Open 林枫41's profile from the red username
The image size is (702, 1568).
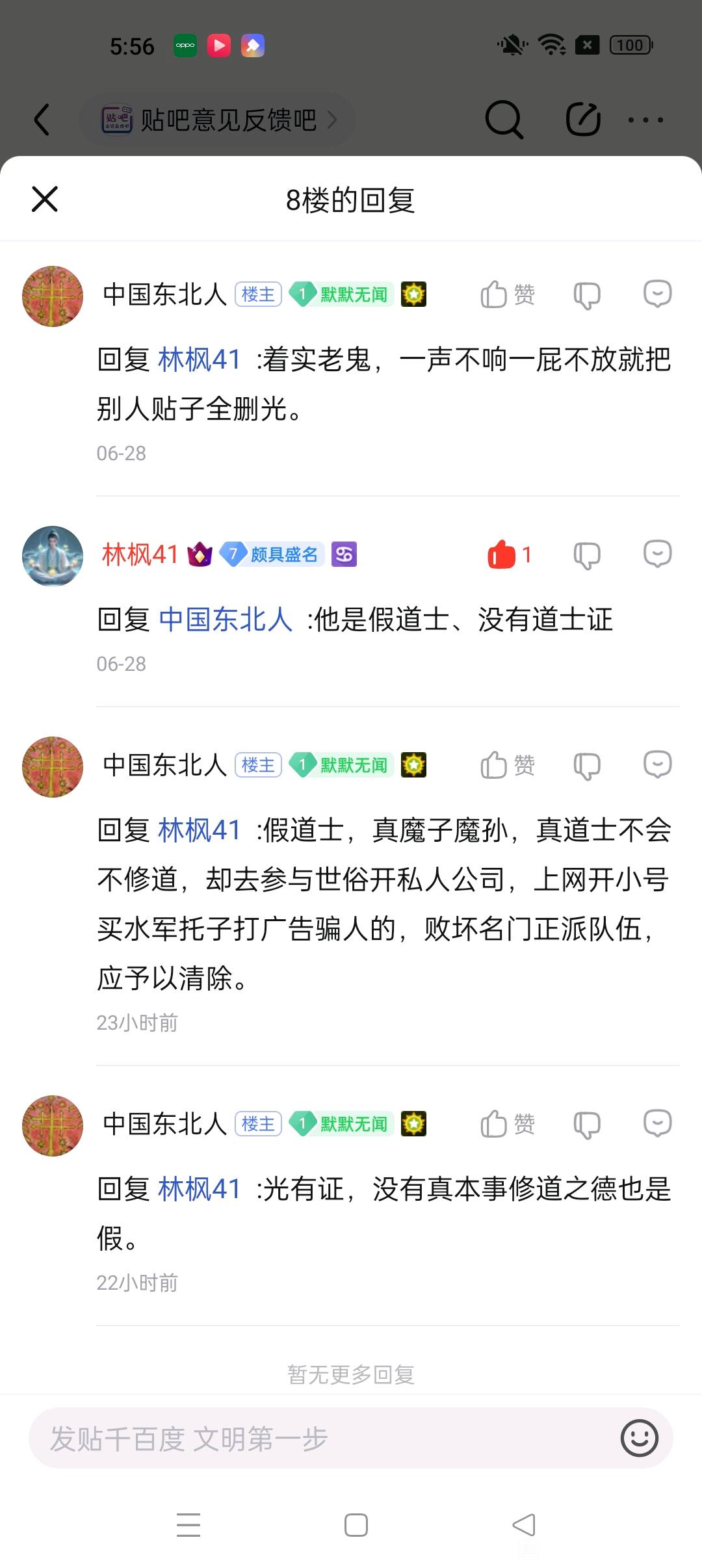coord(140,555)
